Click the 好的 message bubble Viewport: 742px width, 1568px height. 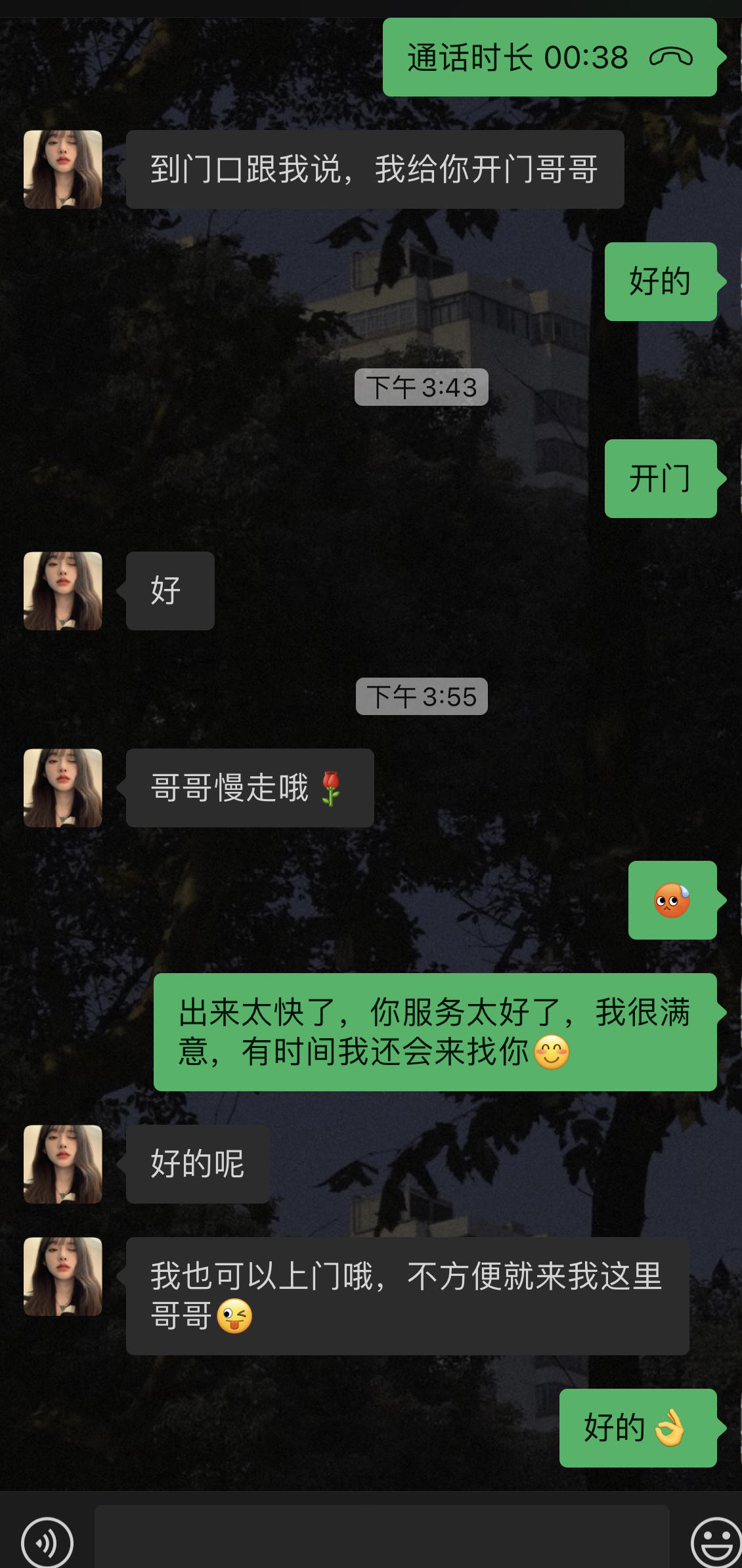click(660, 282)
